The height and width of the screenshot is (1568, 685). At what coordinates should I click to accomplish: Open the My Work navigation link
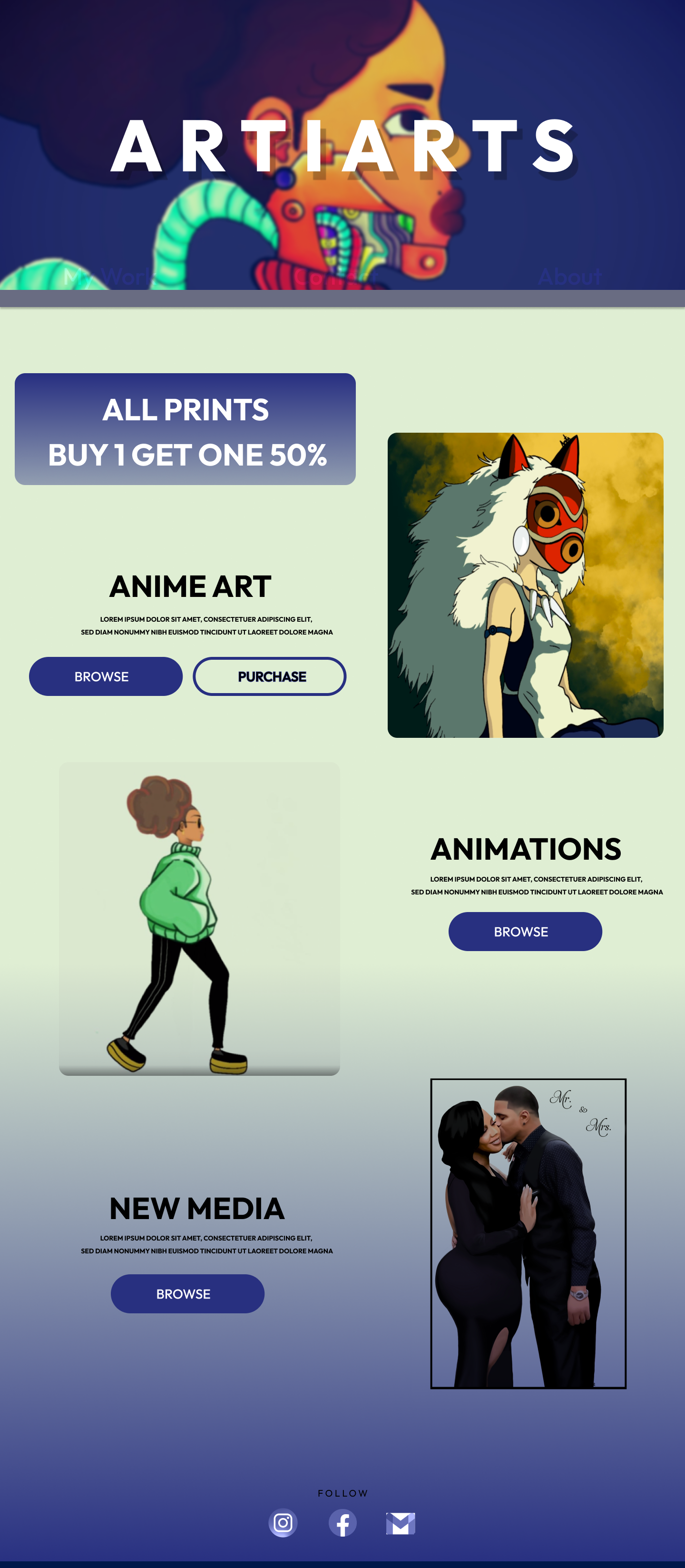click(x=109, y=277)
